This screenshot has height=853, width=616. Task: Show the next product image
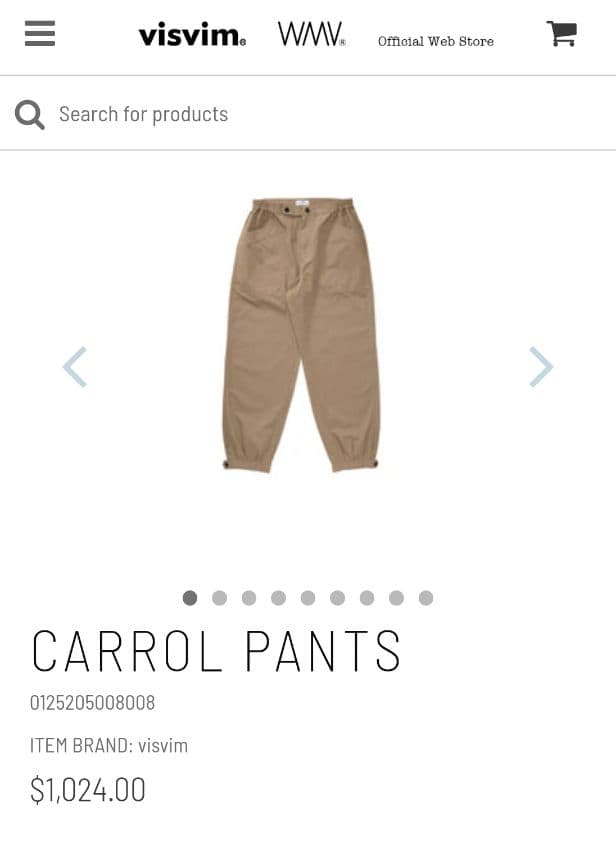click(x=540, y=367)
